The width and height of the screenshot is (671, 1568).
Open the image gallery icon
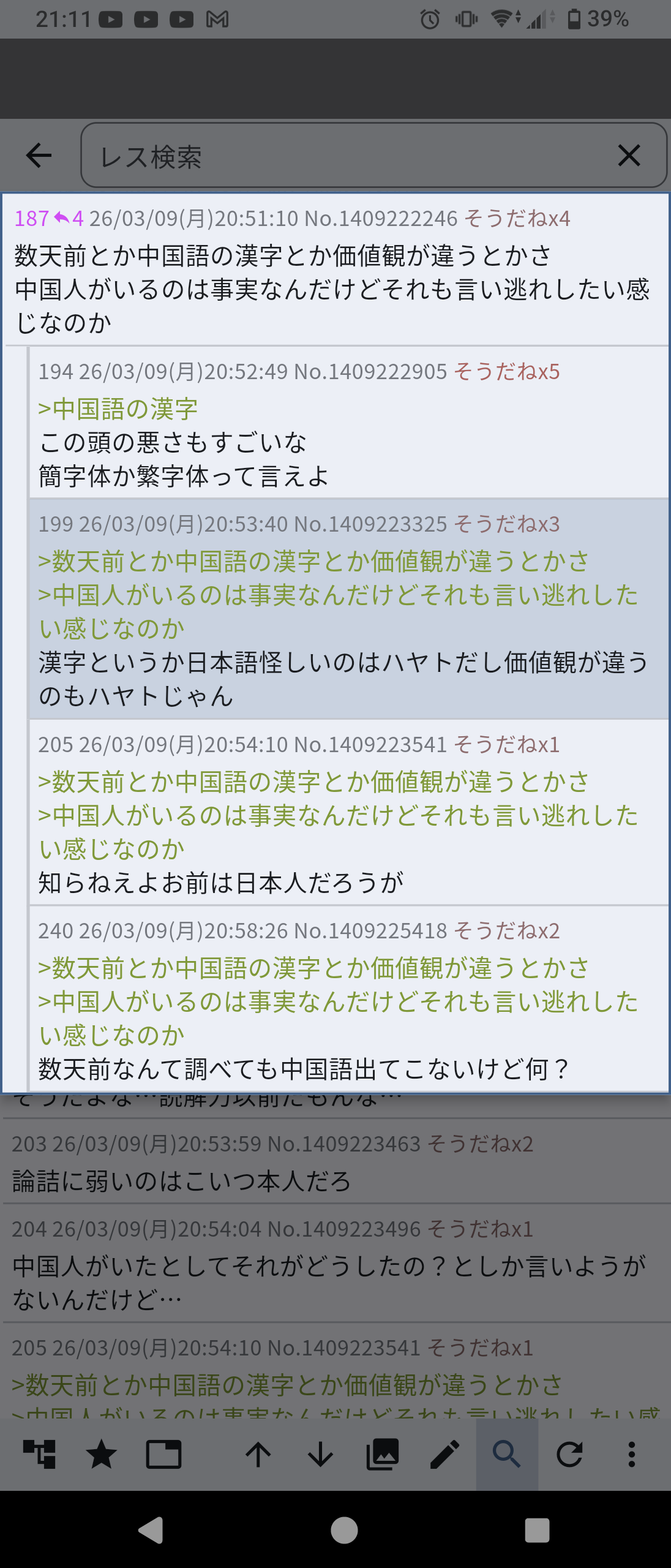pyautogui.click(x=383, y=1454)
